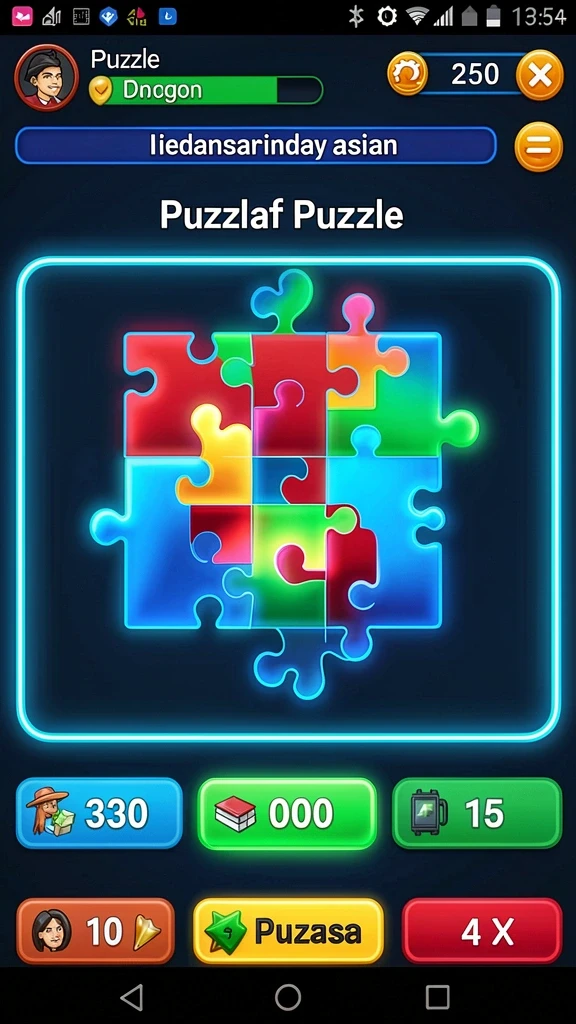
Task: Tap the green 000 books button
Action: [x=287, y=813]
